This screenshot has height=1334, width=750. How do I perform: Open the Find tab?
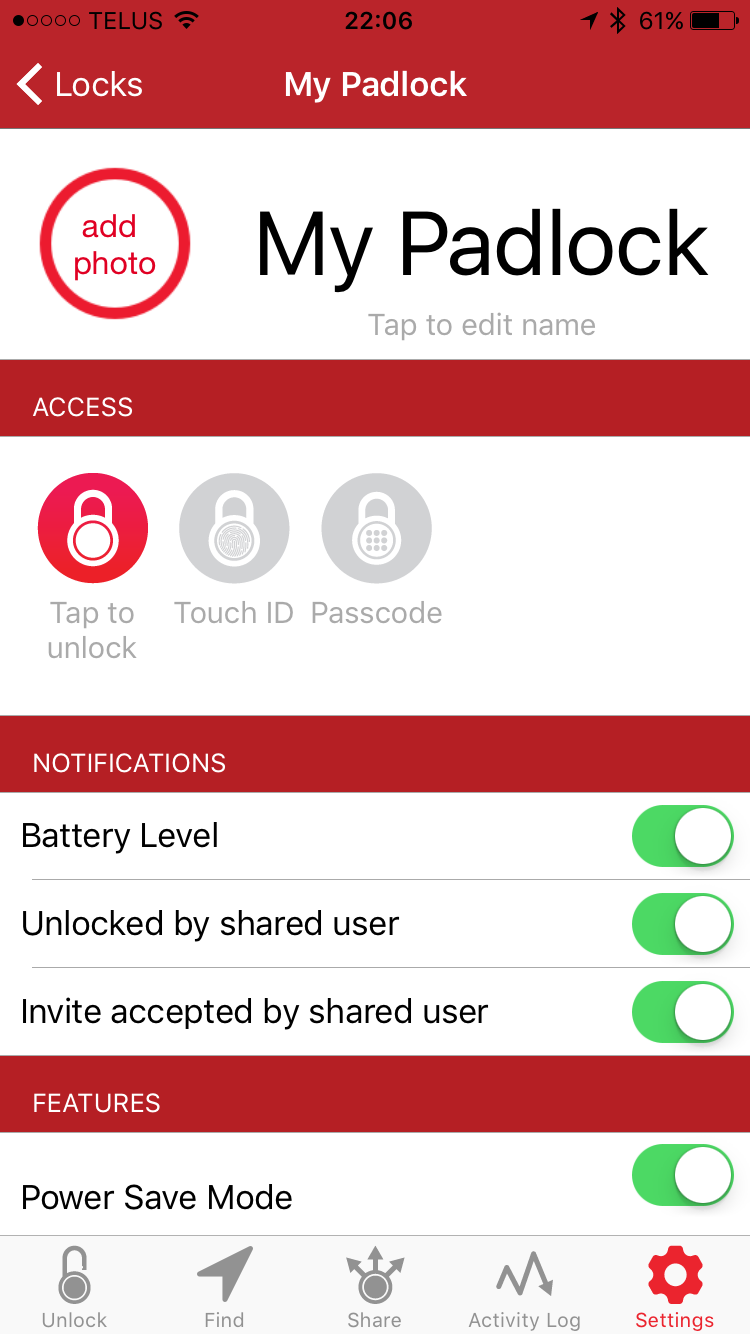pos(224,1288)
